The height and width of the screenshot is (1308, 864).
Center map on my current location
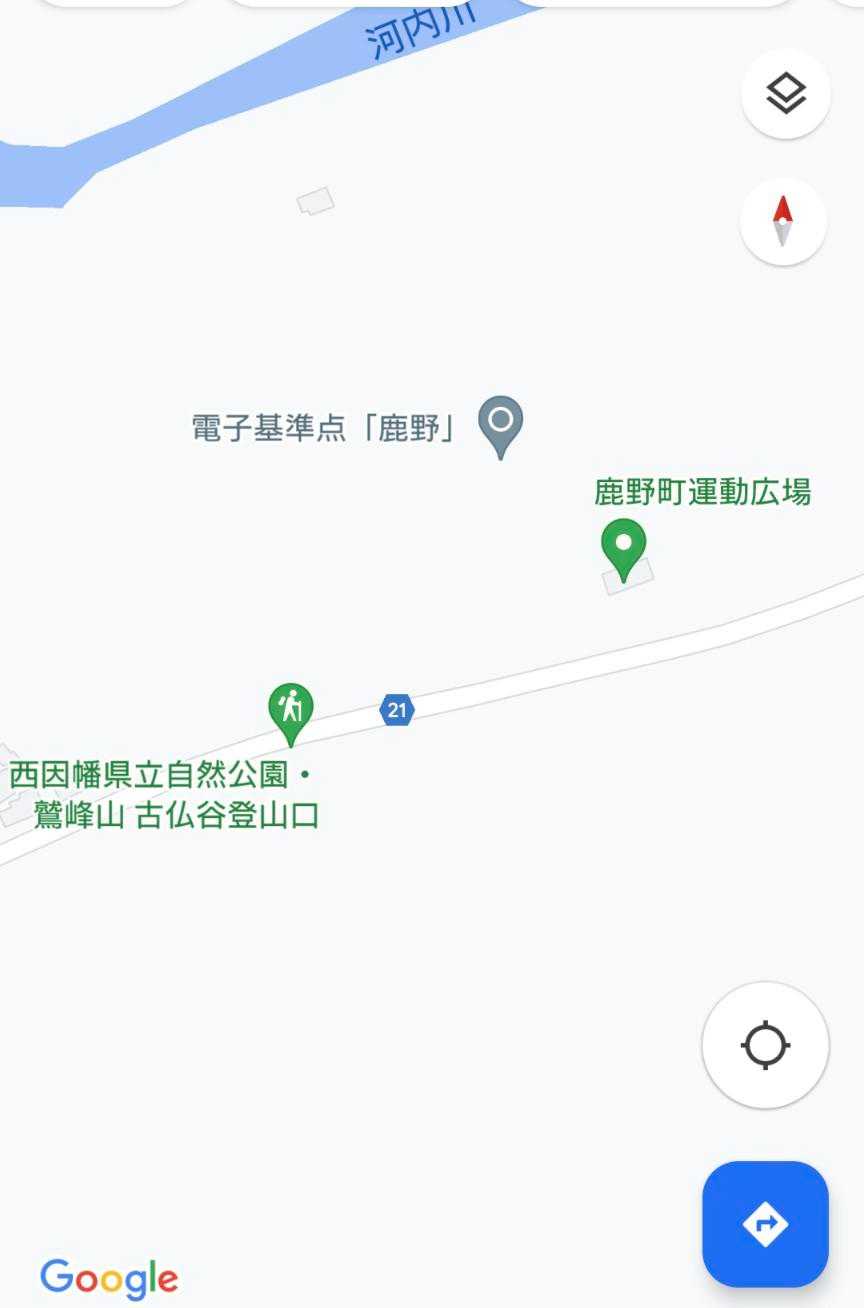click(x=765, y=1045)
